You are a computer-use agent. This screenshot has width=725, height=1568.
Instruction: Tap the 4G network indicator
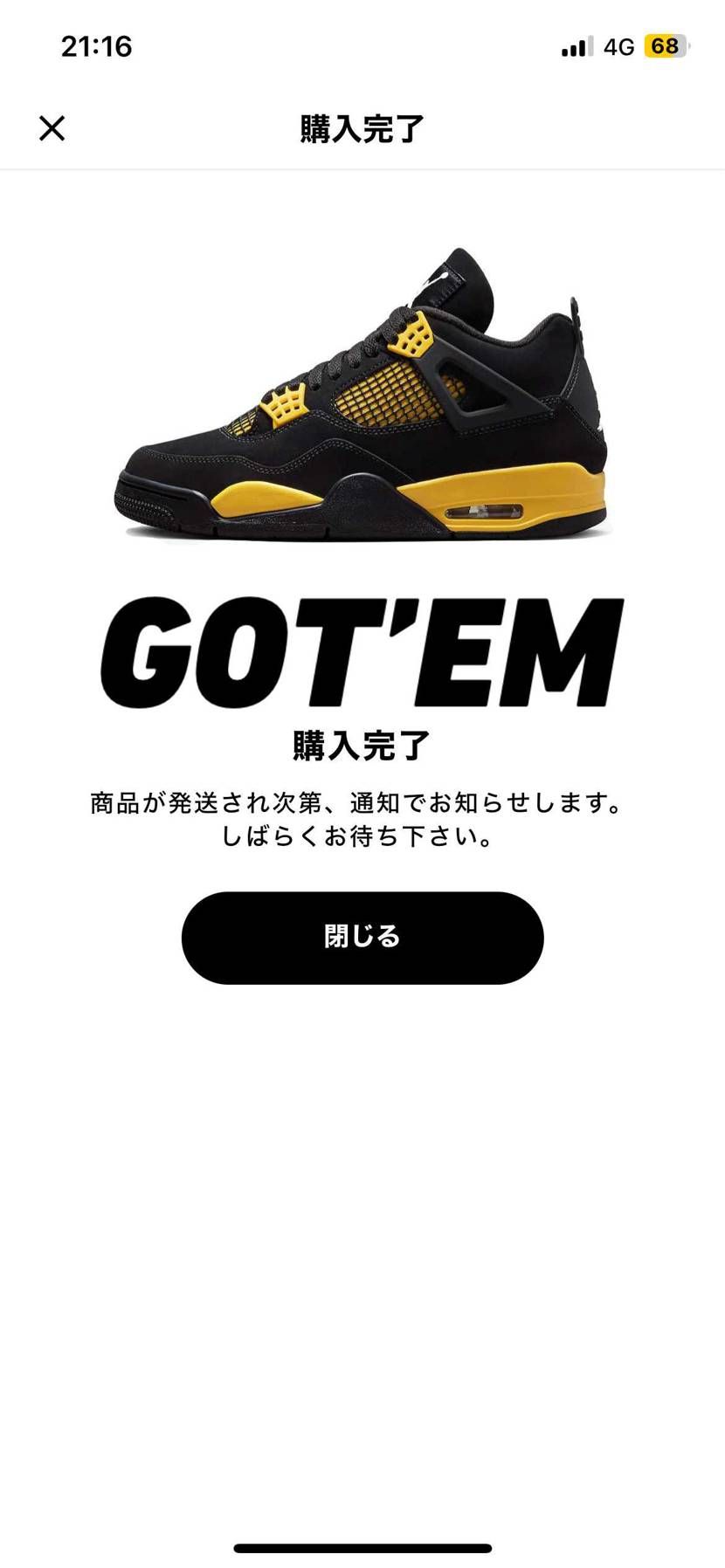[619, 46]
